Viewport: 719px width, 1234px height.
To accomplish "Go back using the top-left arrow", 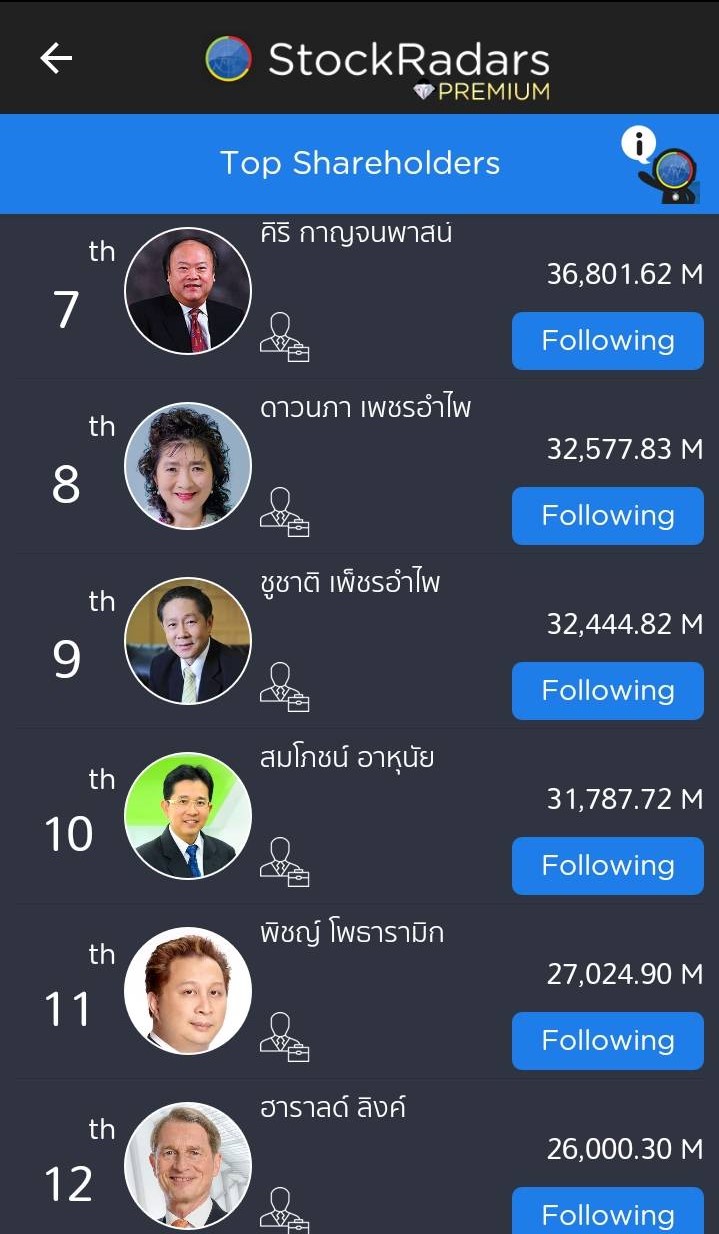I will coord(56,59).
